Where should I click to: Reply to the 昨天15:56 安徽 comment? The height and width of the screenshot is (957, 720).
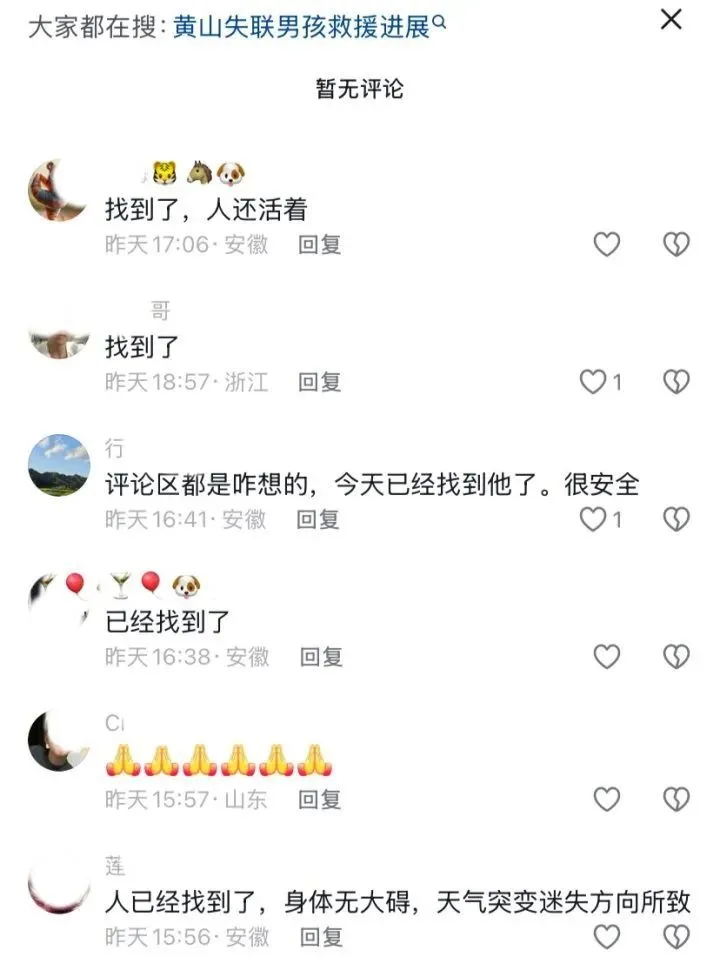pyautogui.click(x=321, y=937)
